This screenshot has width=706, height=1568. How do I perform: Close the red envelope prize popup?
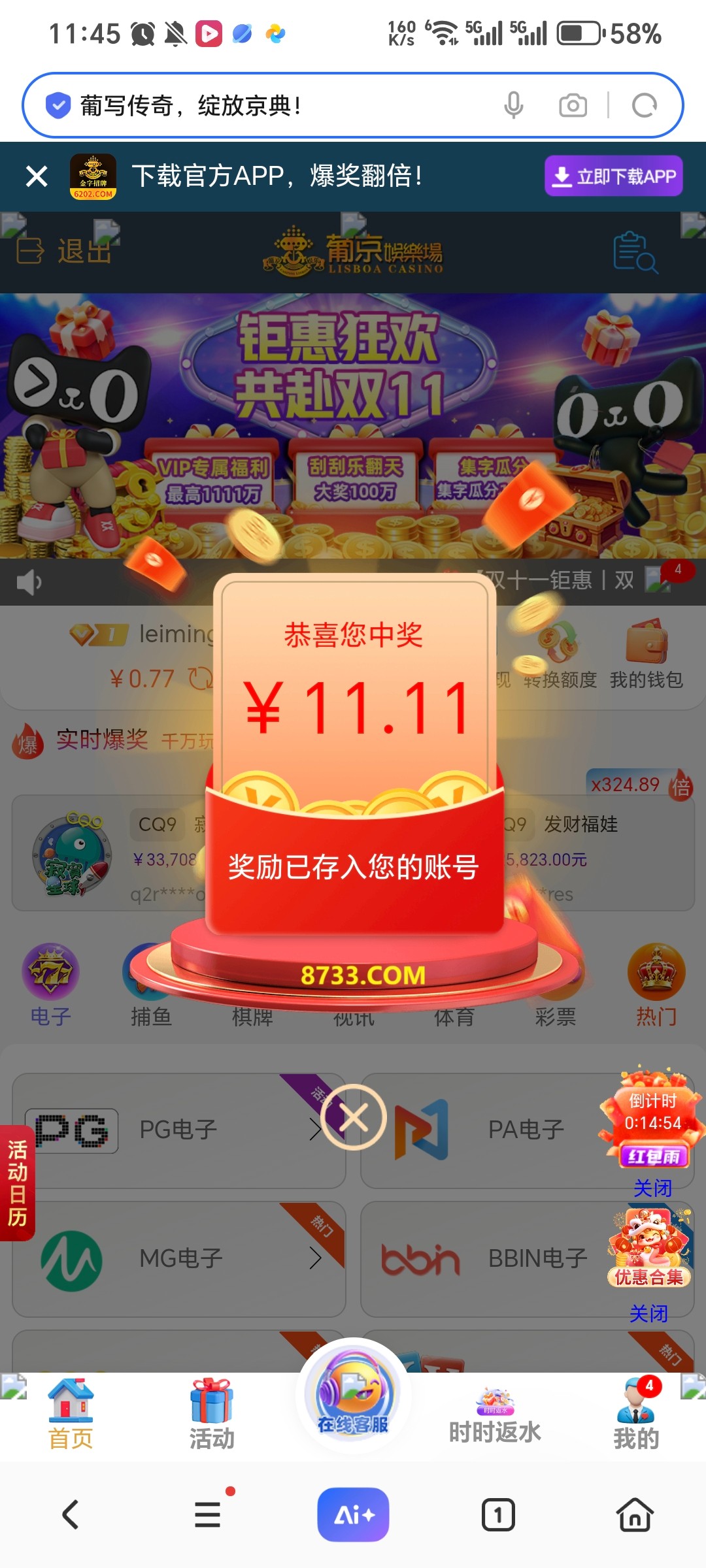click(354, 1117)
